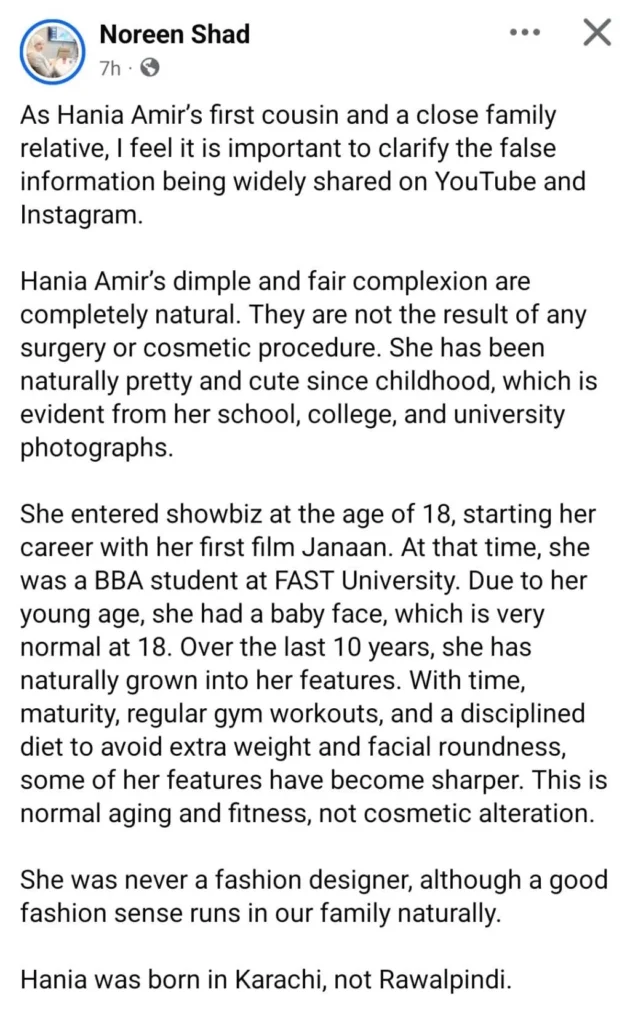Dismiss the post with the X button

(x=596, y=33)
